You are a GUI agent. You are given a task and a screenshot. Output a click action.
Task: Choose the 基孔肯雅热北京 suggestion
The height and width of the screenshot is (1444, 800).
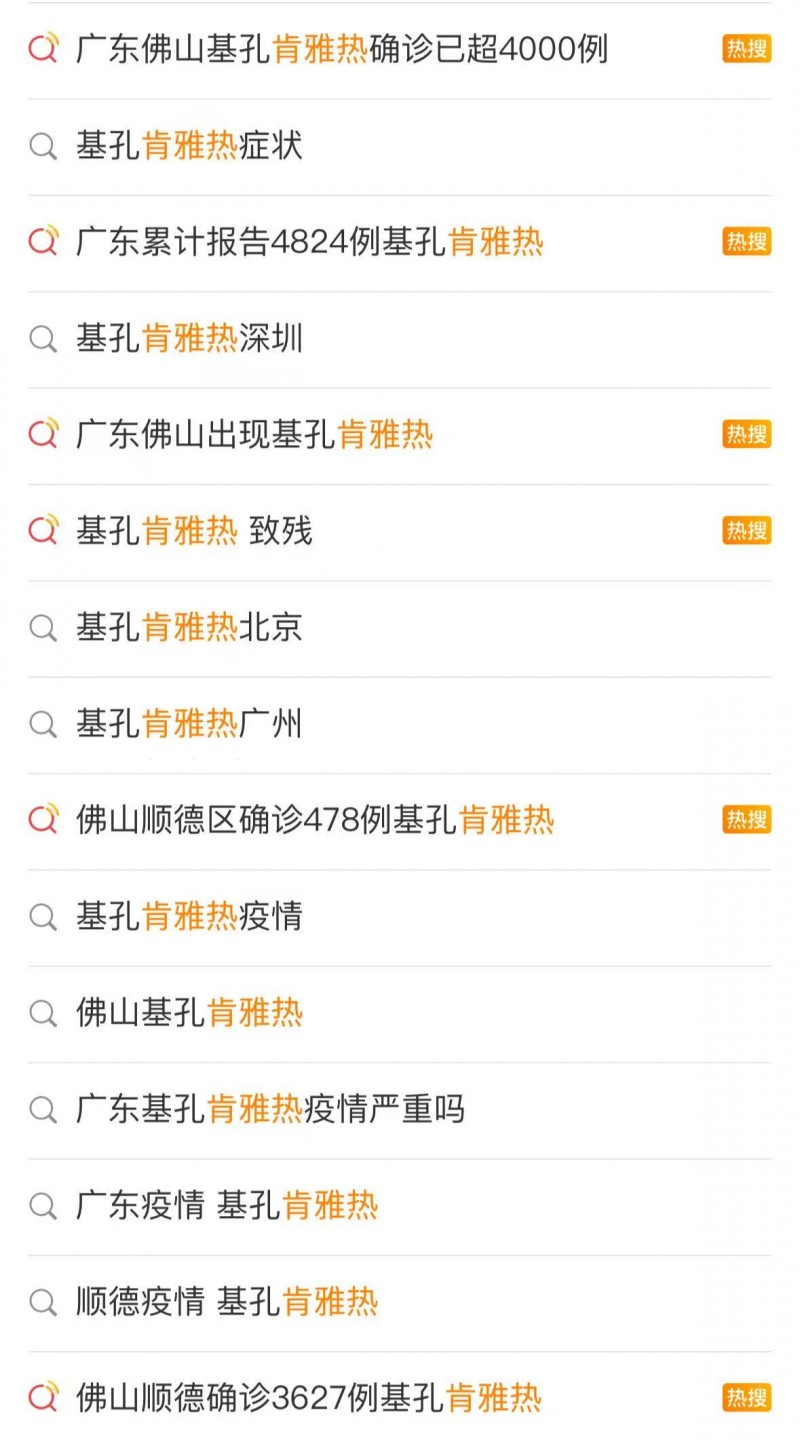189,628
